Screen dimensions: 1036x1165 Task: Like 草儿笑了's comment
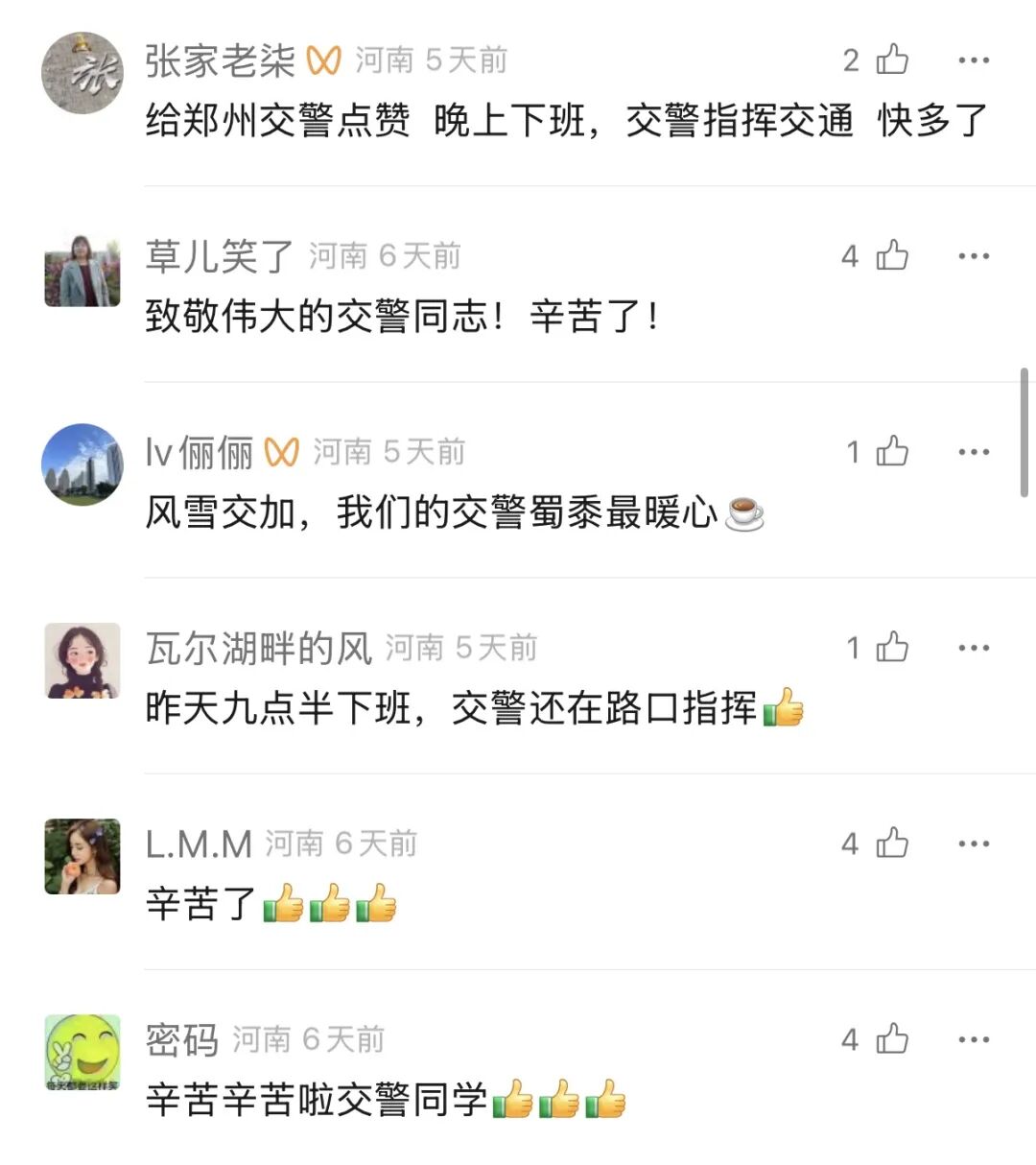click(x=892, y=256)
